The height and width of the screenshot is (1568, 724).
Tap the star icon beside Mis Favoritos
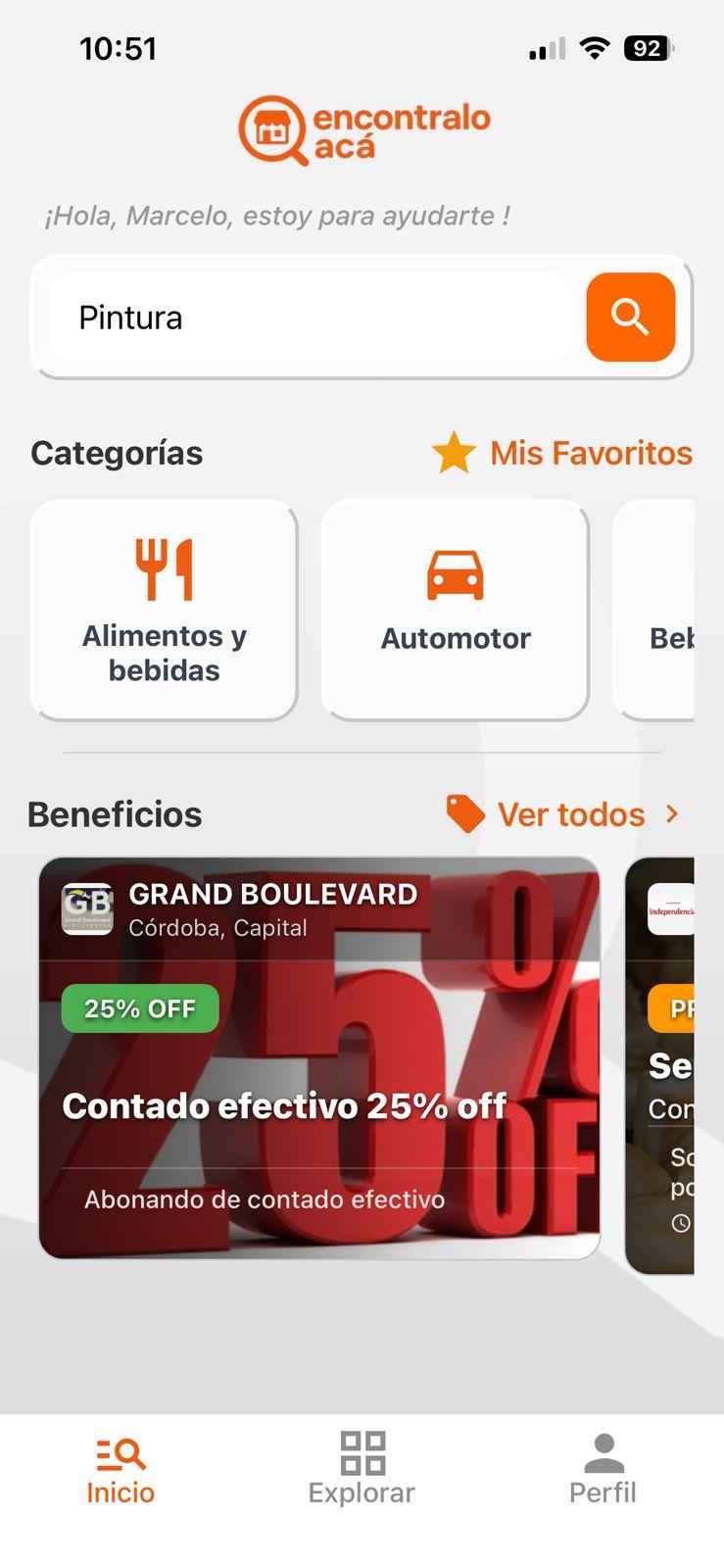[454, 453]
